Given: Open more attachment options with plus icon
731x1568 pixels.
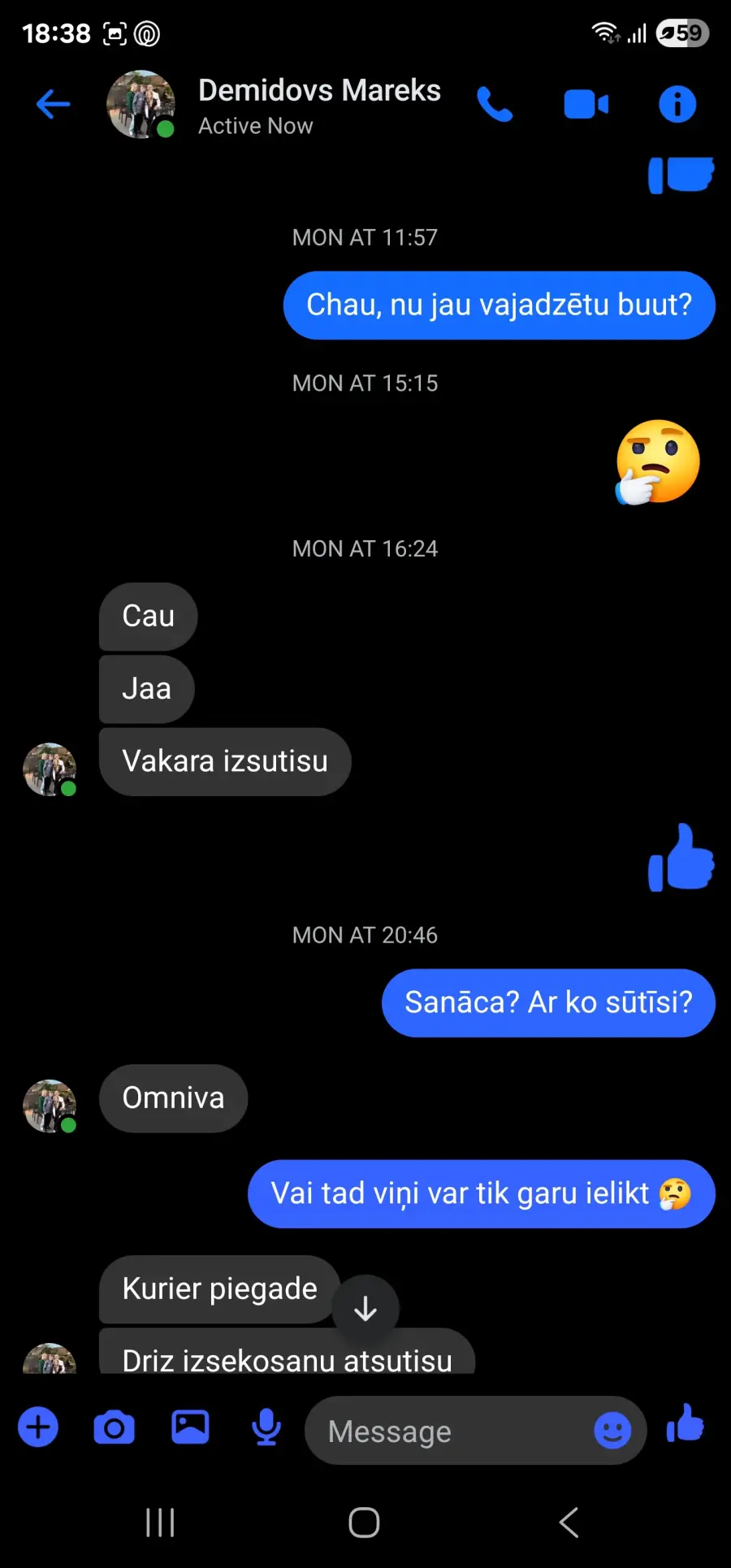Looking at the screenshot, I should (38, 1427).
